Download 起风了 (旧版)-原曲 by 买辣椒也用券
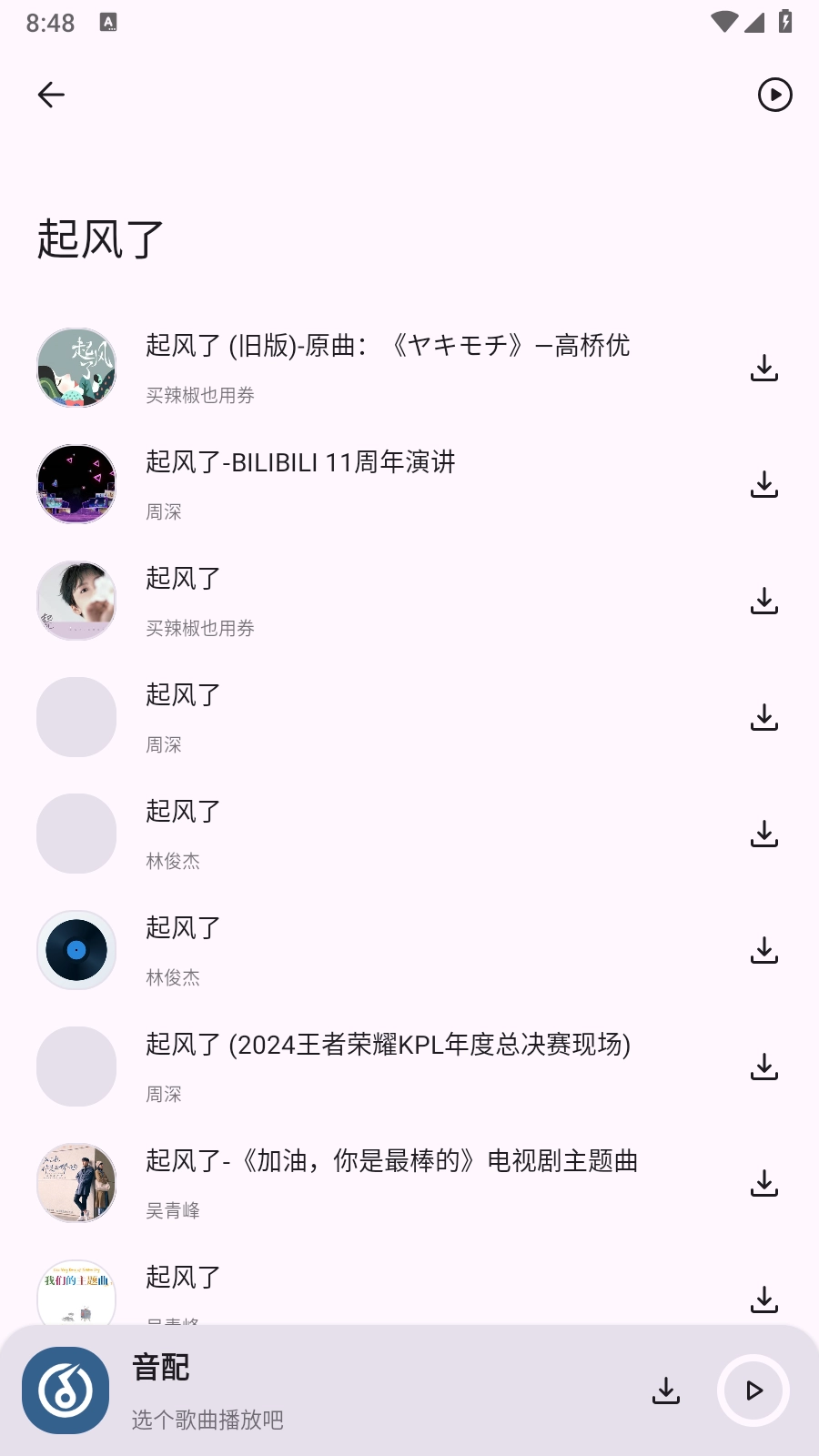Viewport: 819px width, 1456px height. 763,368
